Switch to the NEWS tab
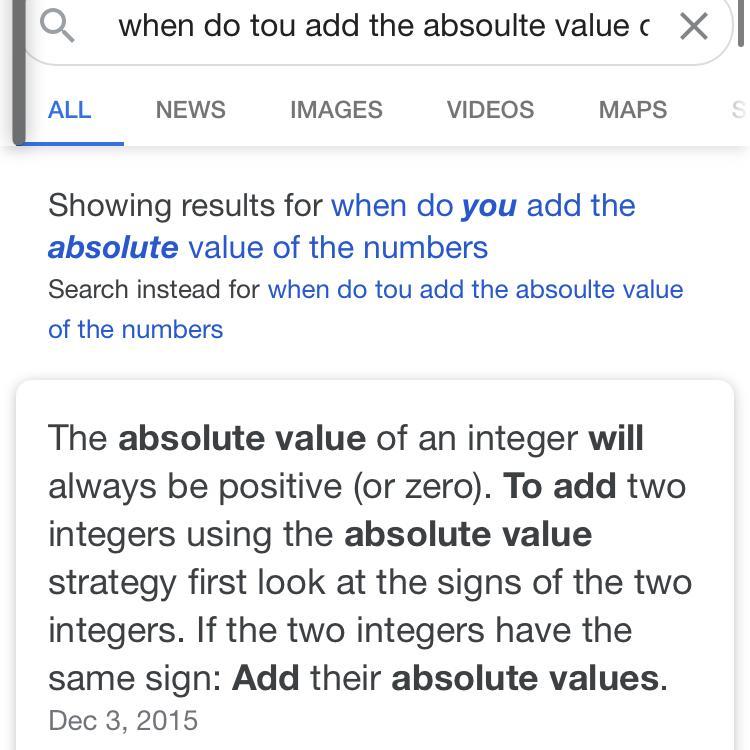This screenshot has height=750, width=750. click(x=190, y=110)
